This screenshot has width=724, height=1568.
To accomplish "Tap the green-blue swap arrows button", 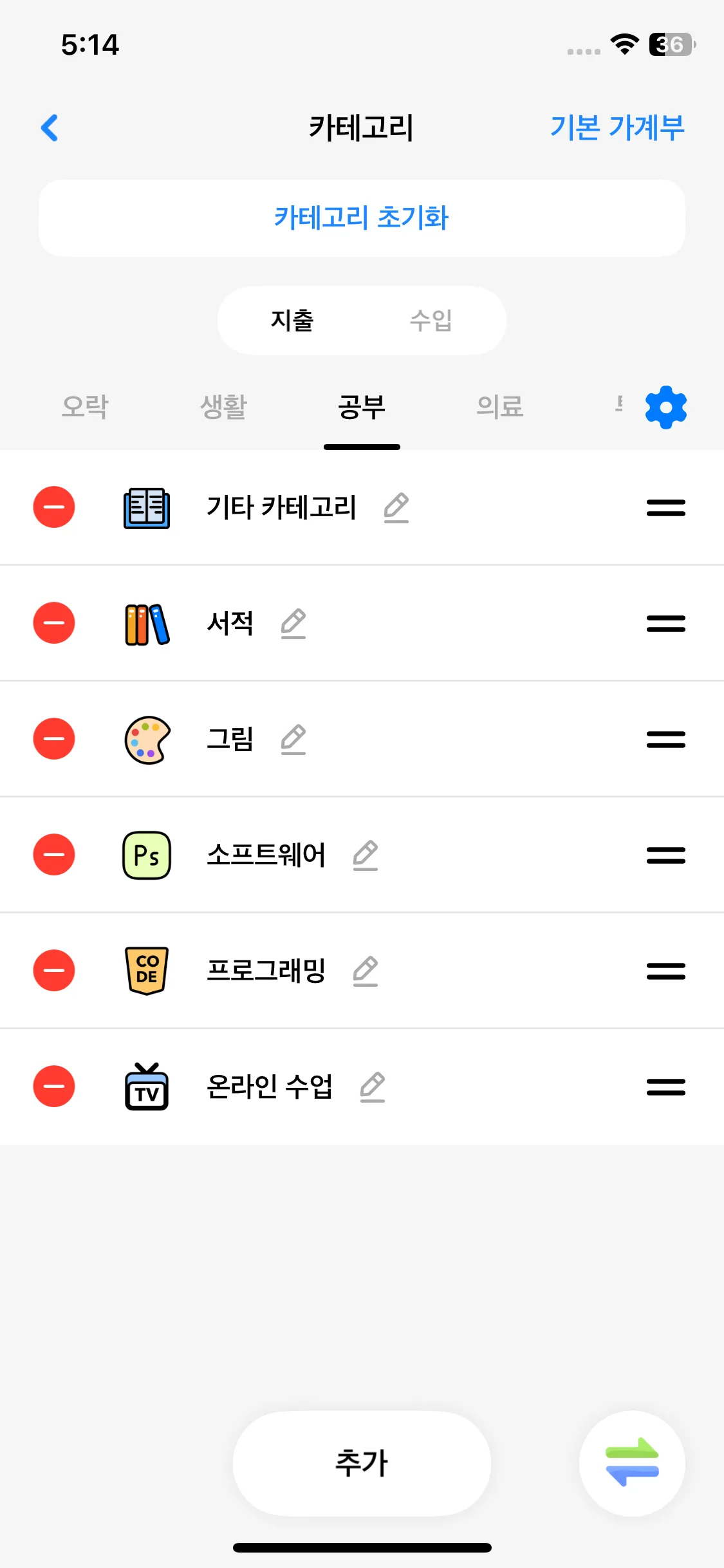I will point(632,1463).
